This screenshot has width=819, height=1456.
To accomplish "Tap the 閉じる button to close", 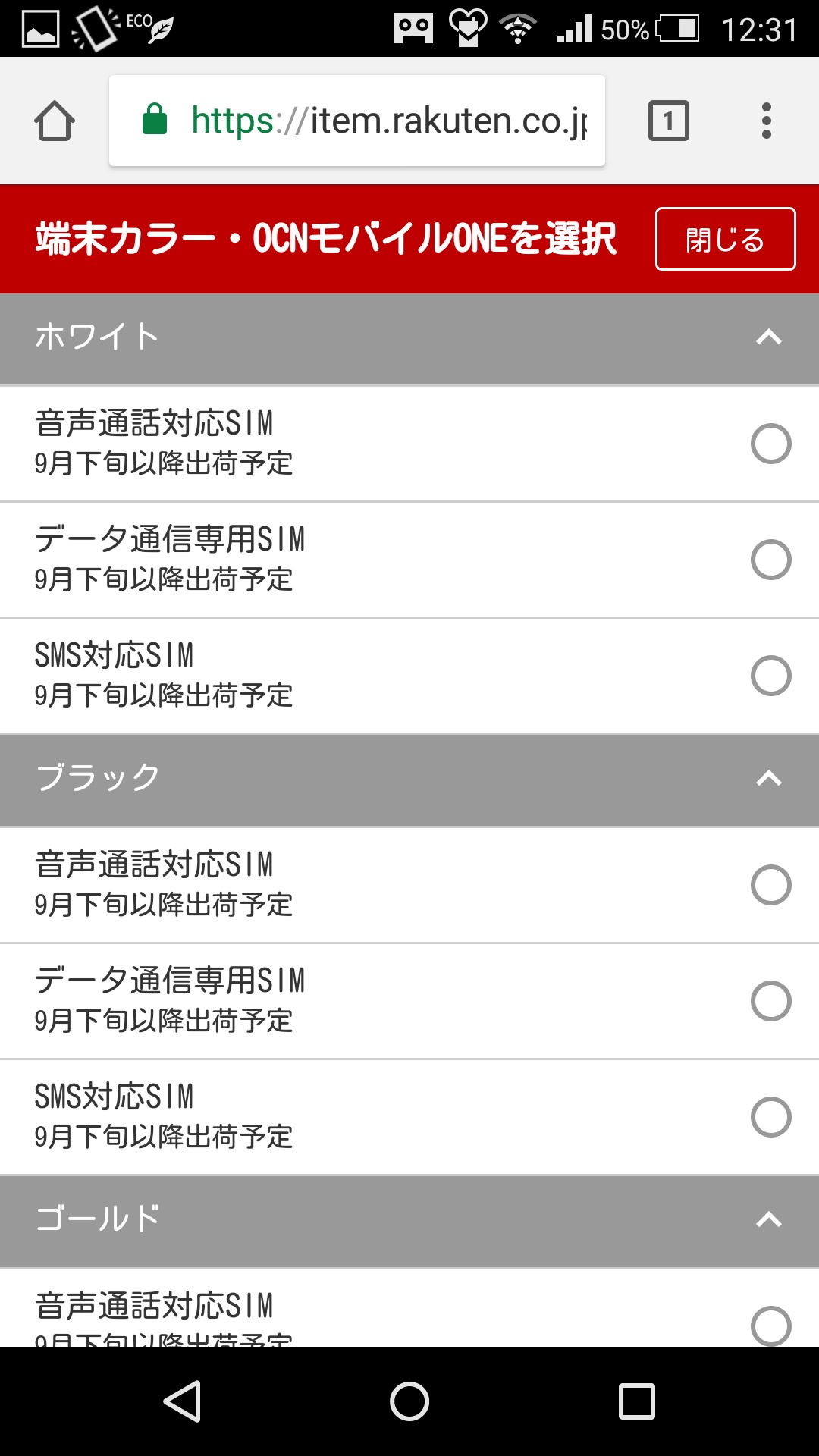I will click(725, 239).
